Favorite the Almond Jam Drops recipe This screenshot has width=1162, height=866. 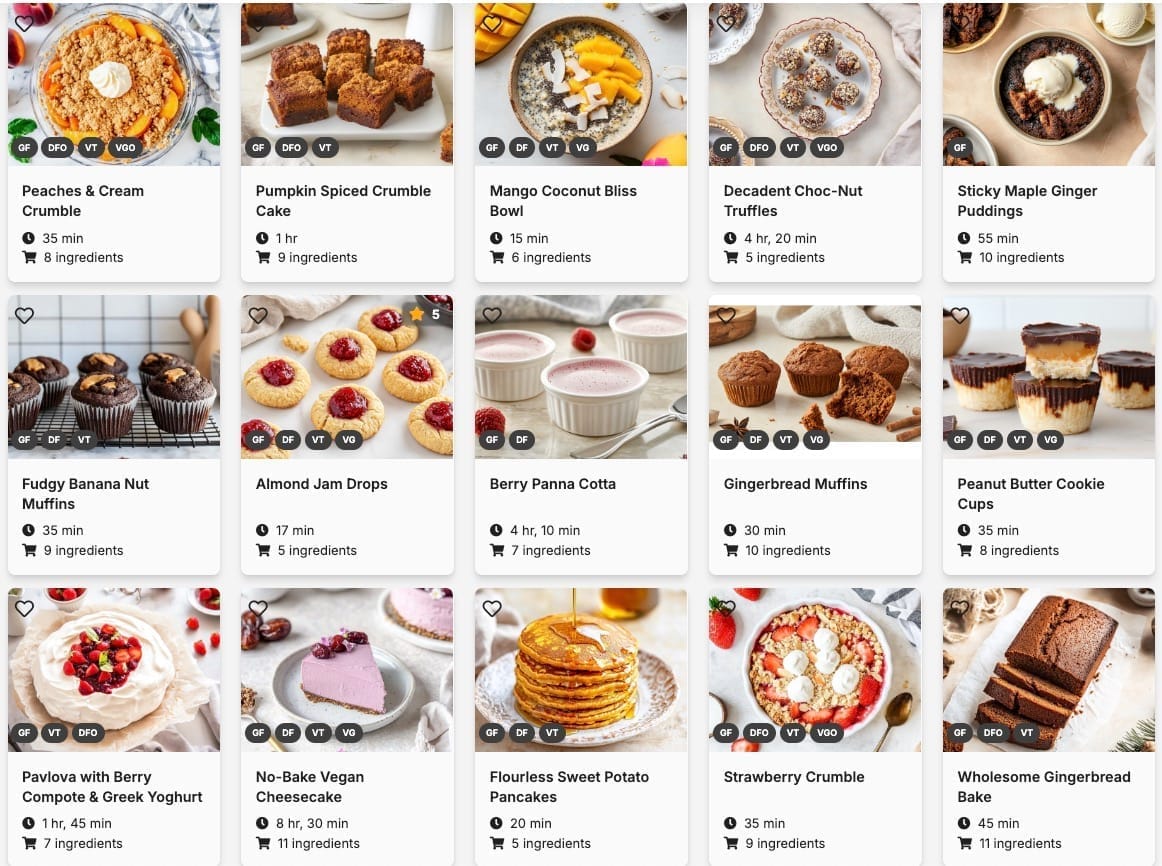click(x=258, y=315)
